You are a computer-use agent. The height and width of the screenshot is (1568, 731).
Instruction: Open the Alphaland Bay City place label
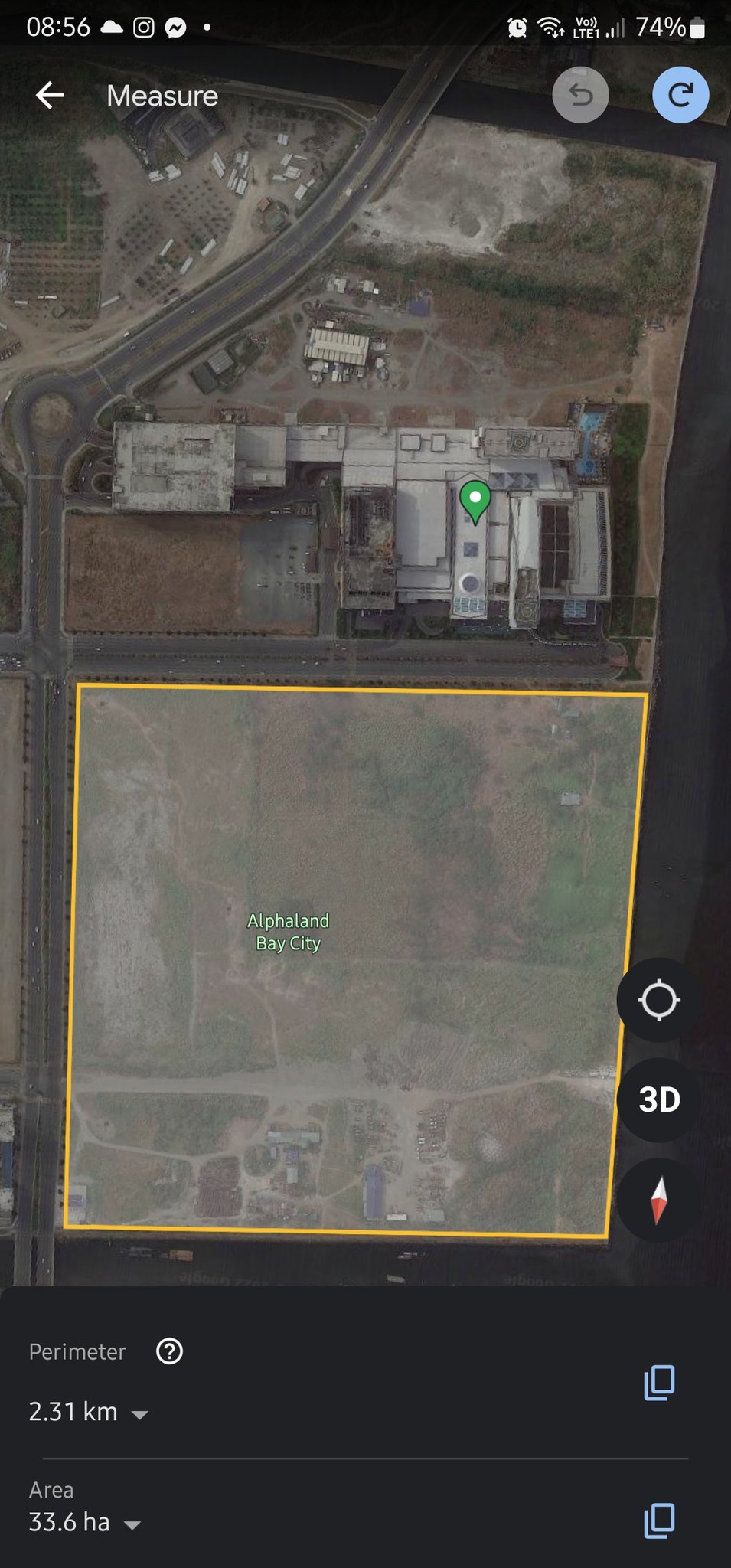tap(288, 932)
